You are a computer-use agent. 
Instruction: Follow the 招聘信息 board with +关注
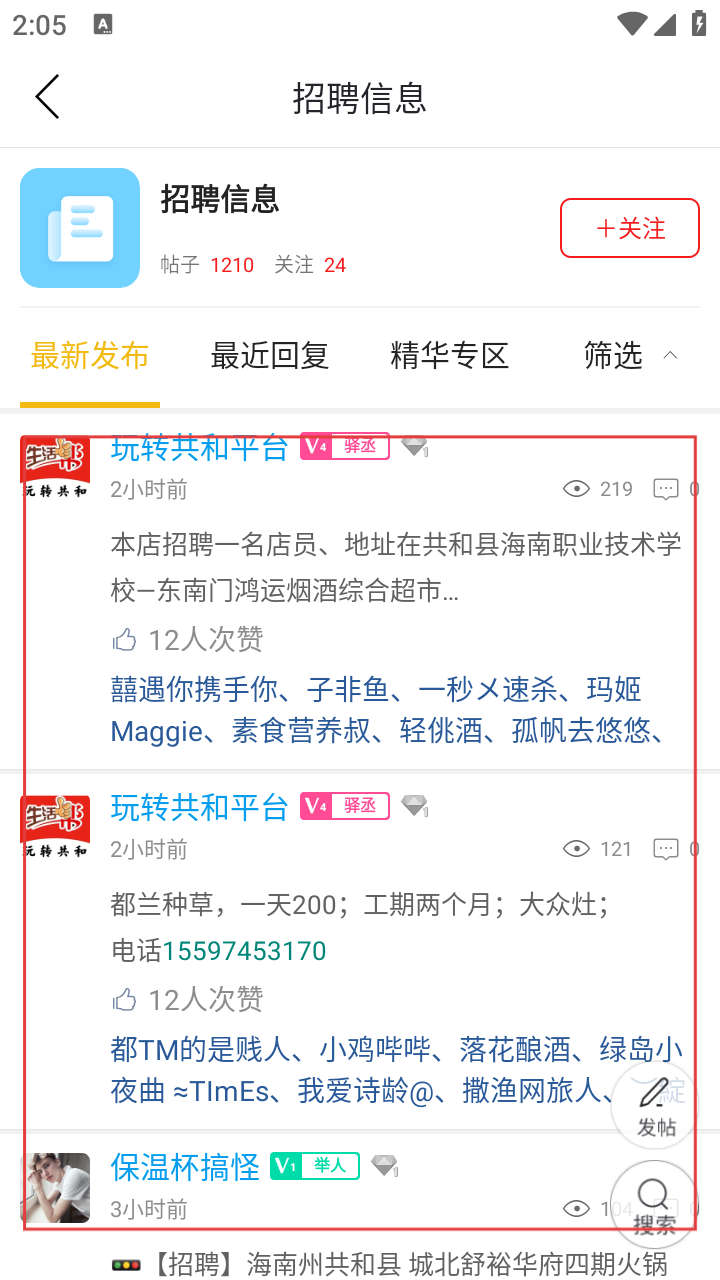click(629, 228)
